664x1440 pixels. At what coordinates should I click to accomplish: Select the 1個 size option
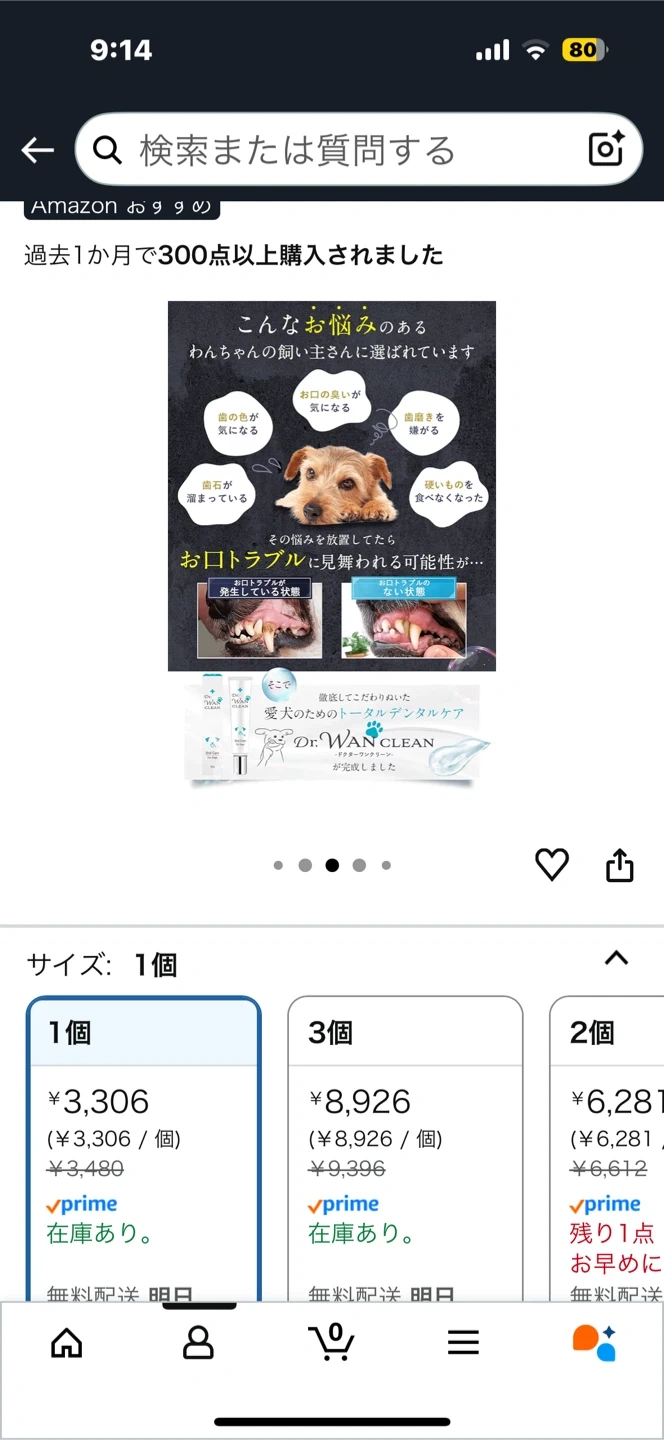(143, 1140)
